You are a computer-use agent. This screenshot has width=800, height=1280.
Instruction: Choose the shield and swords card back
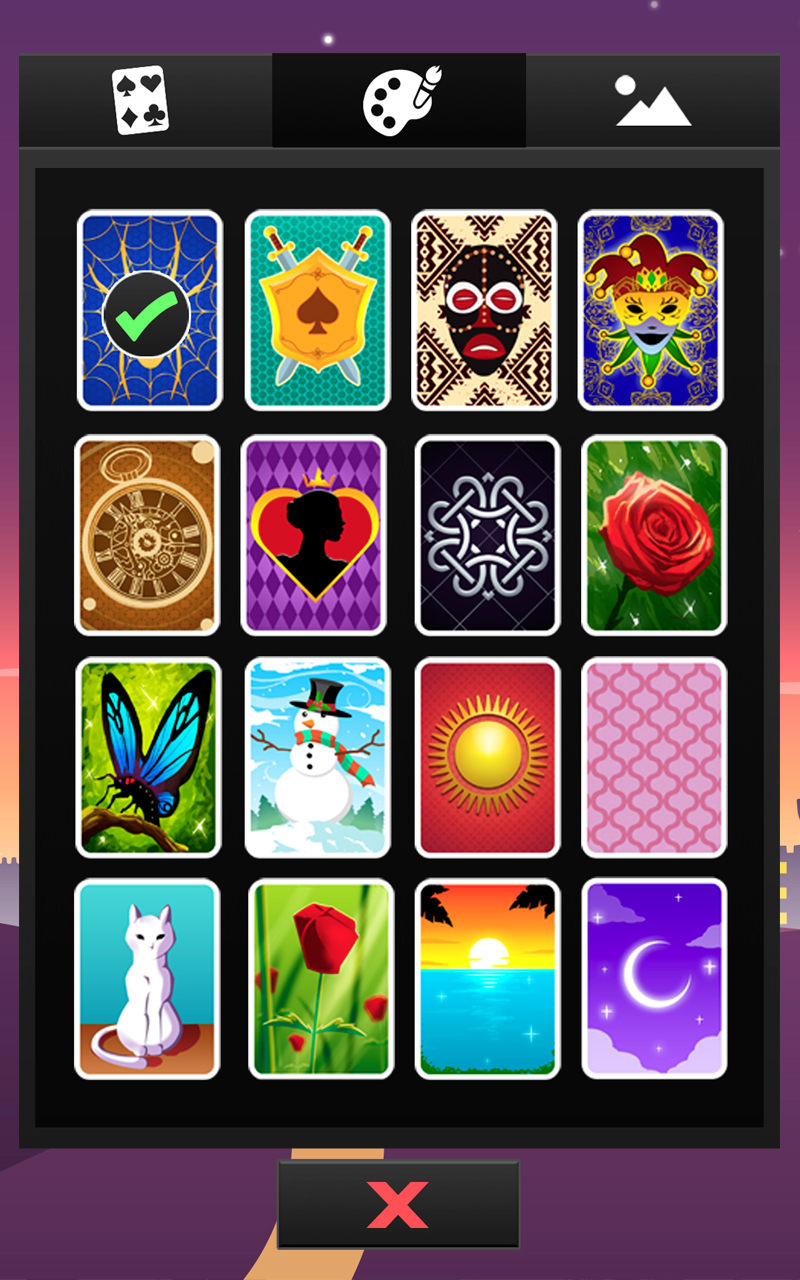pos(317,310)
